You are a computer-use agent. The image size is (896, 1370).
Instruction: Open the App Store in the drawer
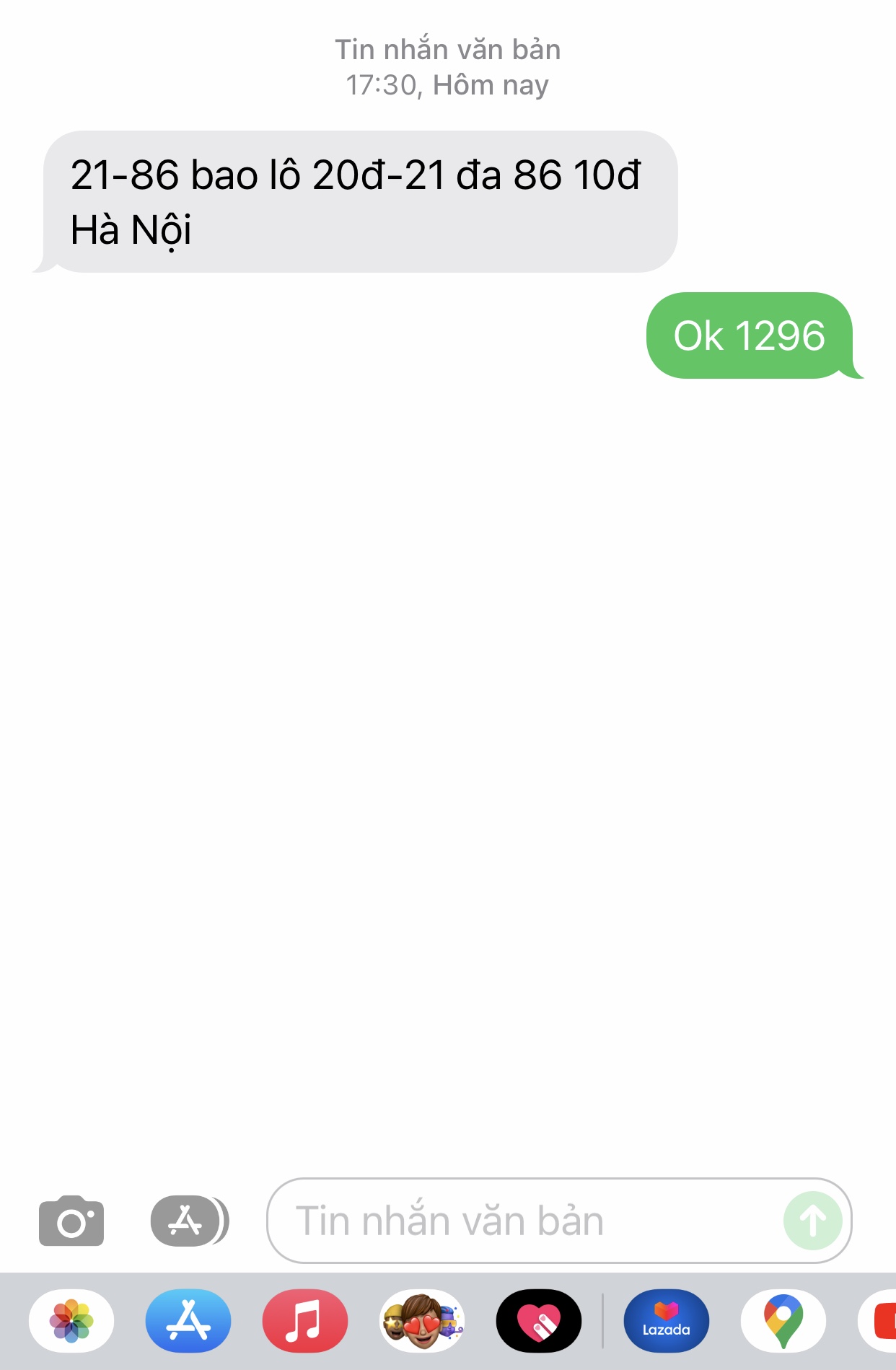coord(188,1321)
